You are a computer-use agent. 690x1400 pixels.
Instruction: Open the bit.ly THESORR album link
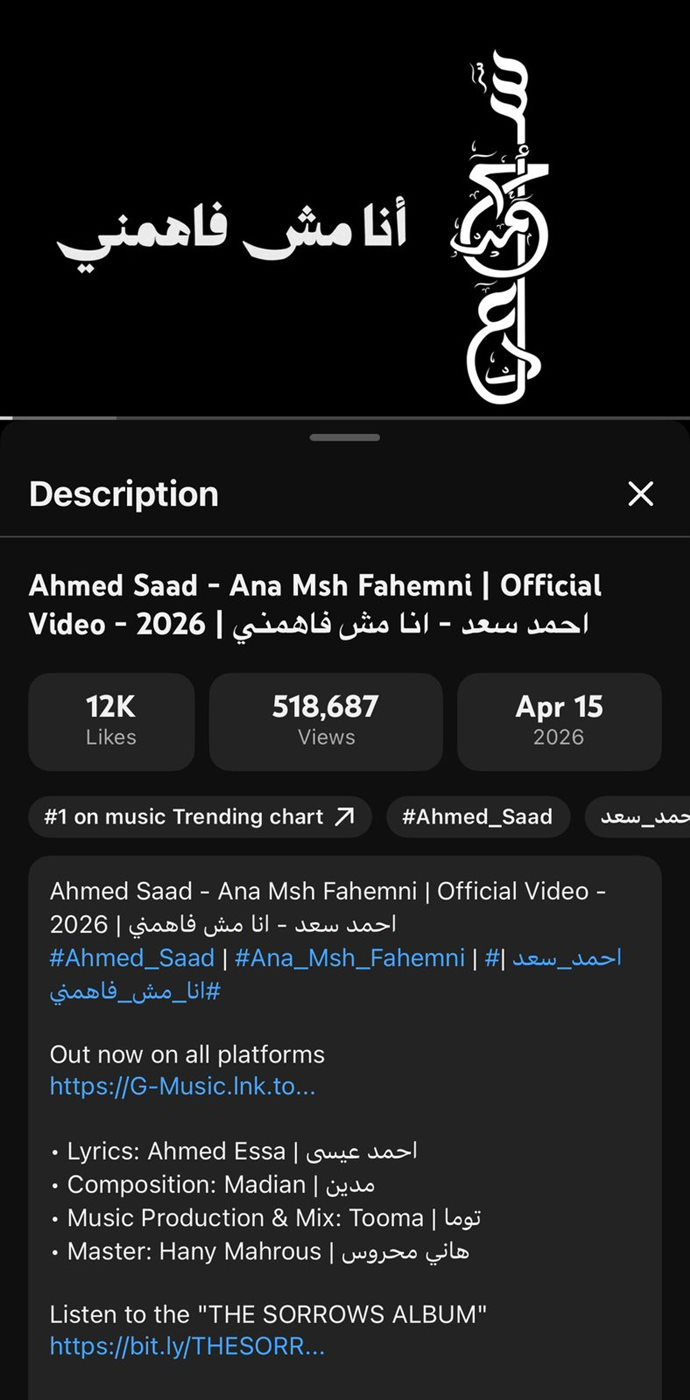click(187, 1347)
